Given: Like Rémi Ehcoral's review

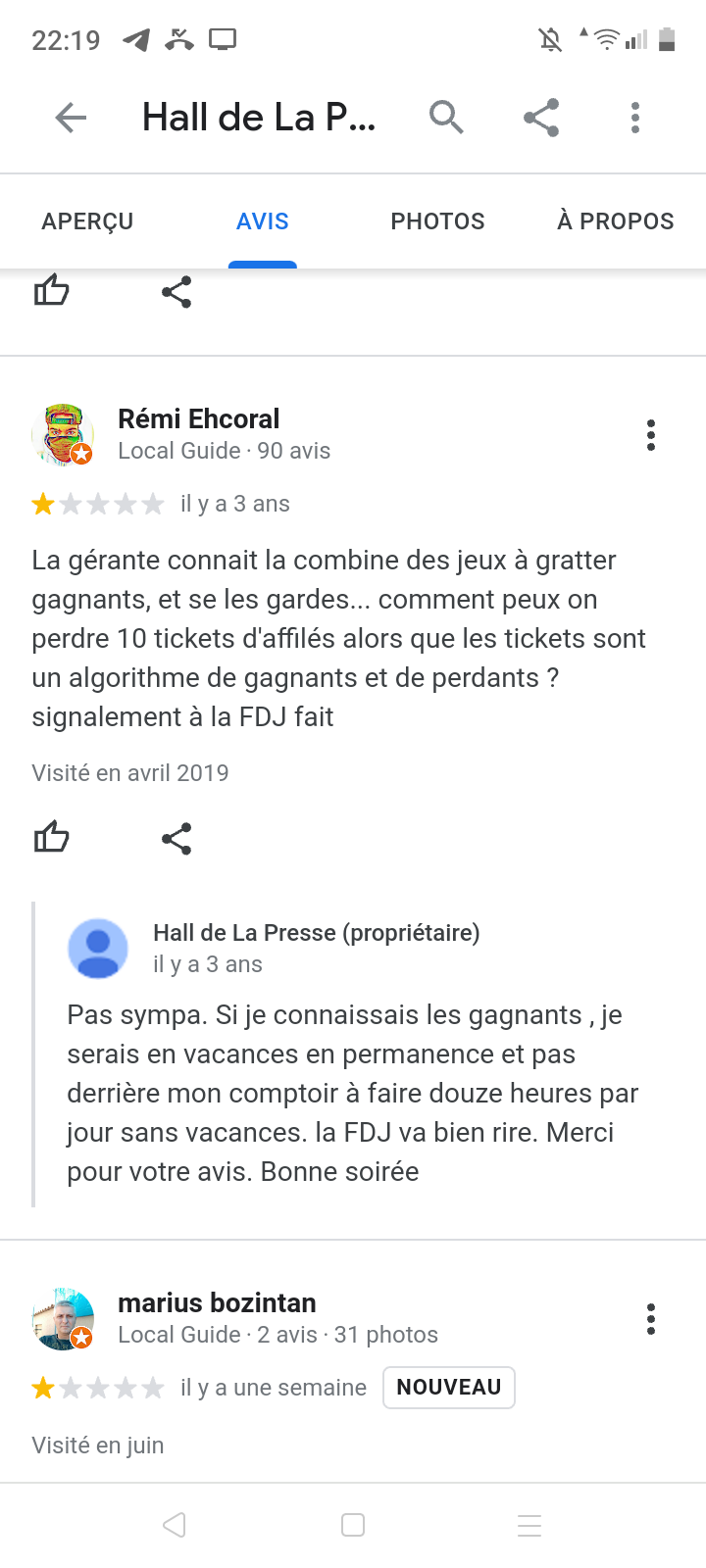Looking at the screenshot, I should pos(52,838).
